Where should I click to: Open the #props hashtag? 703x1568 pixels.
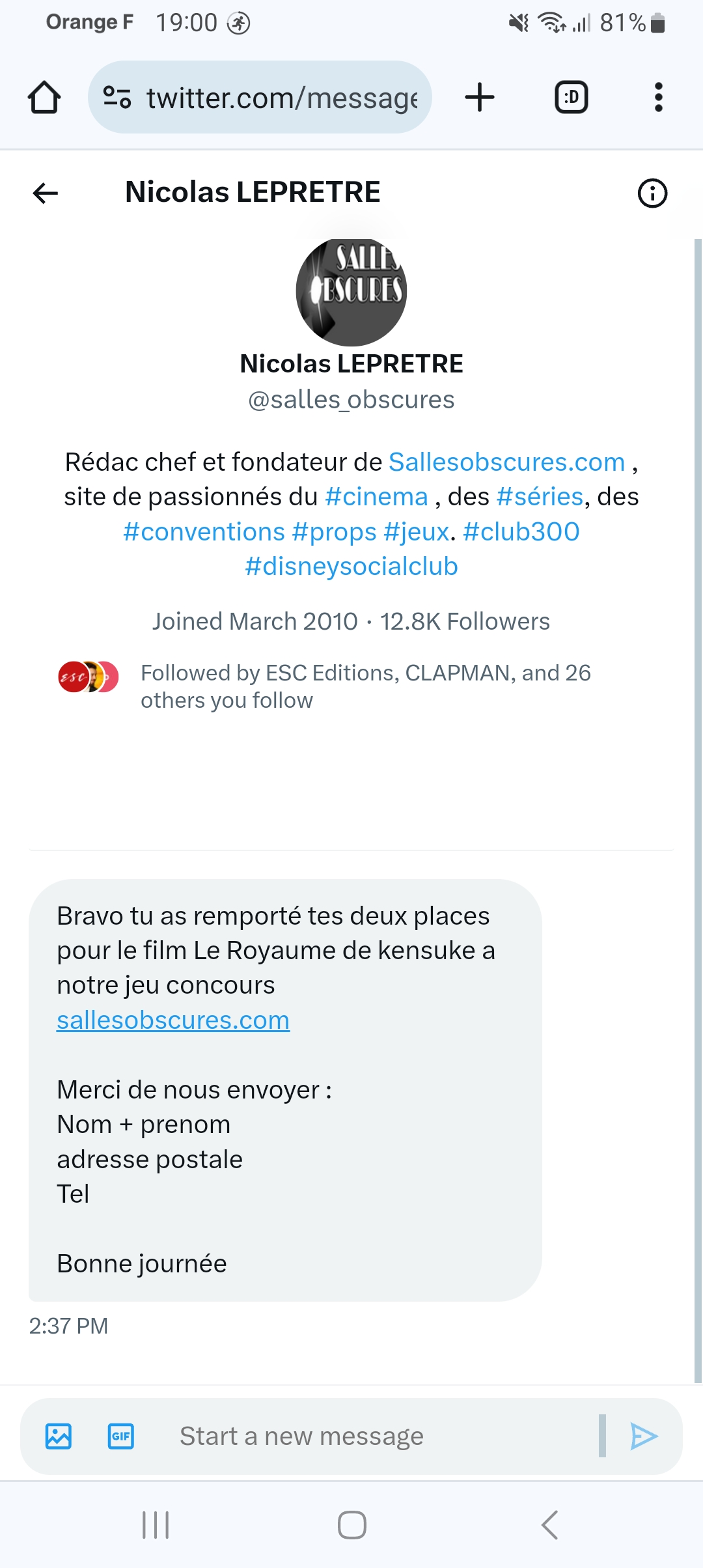pos(334,532)
